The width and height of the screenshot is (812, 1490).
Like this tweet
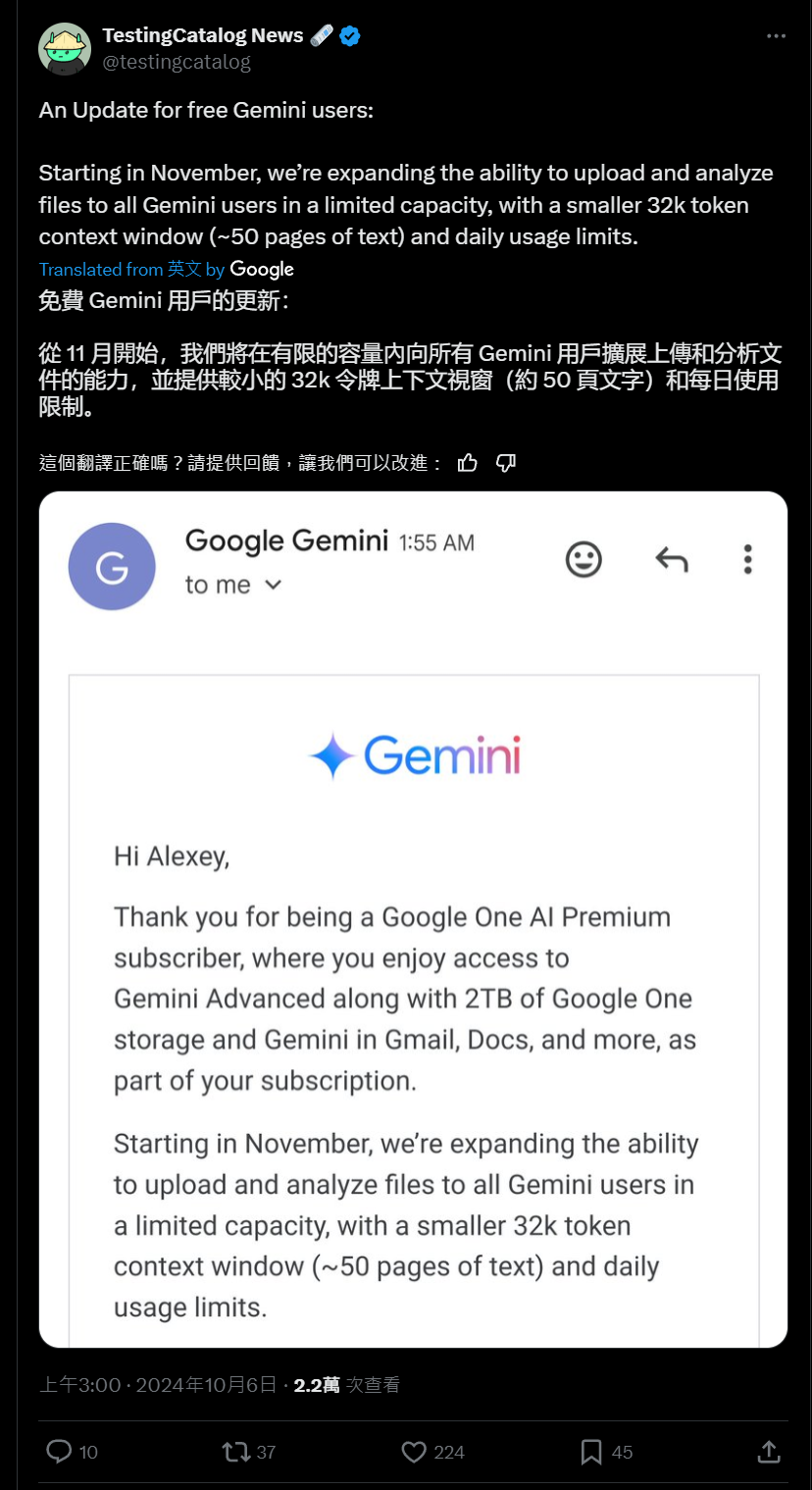[414, 1452]
